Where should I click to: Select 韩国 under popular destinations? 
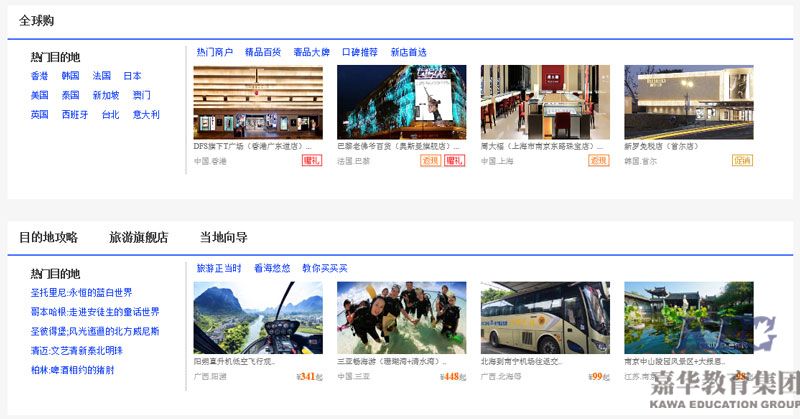pyautogui.click(x=70, y=76)
